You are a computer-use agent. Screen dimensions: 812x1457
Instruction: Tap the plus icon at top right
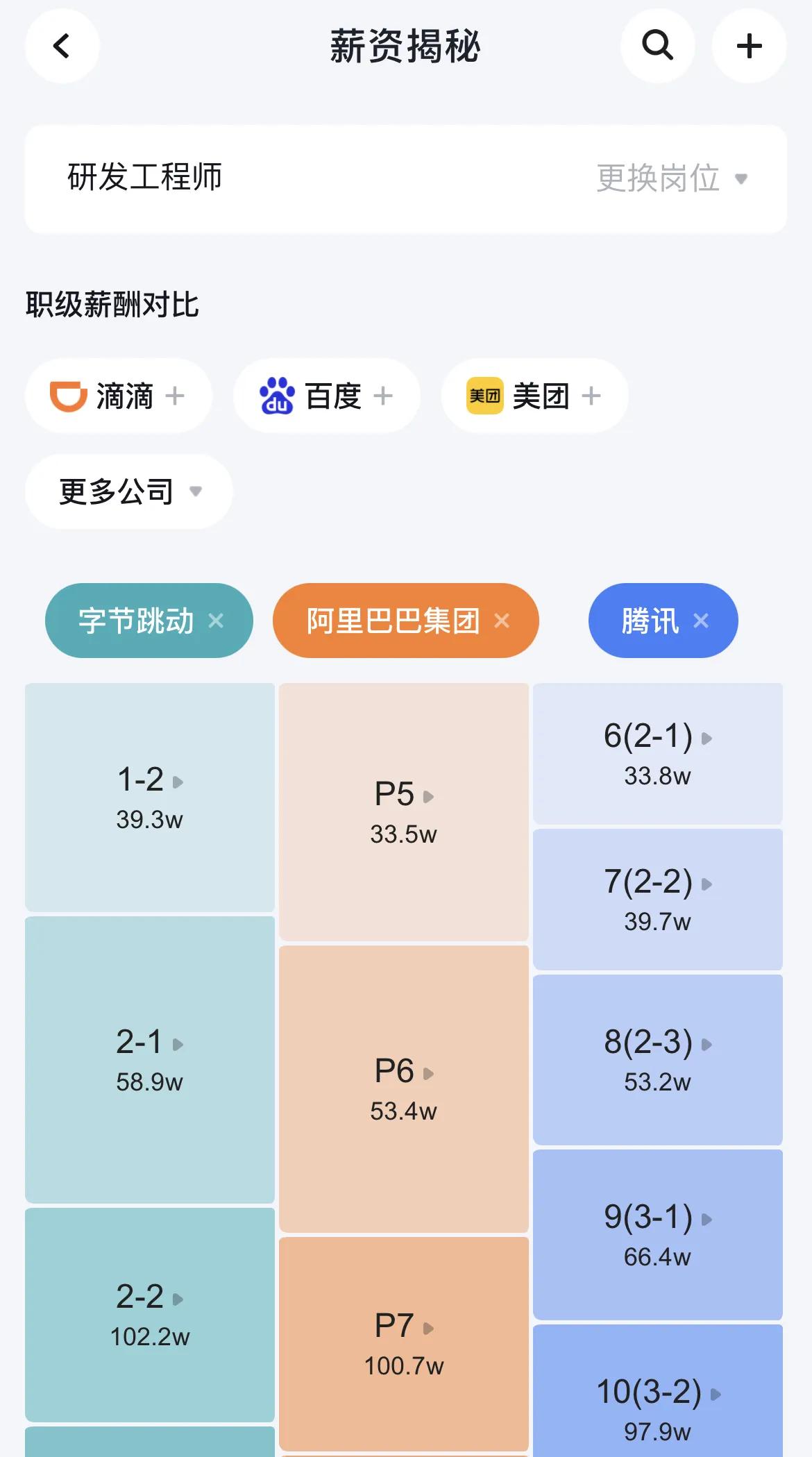pyautogui.click(x=749, y=47)
